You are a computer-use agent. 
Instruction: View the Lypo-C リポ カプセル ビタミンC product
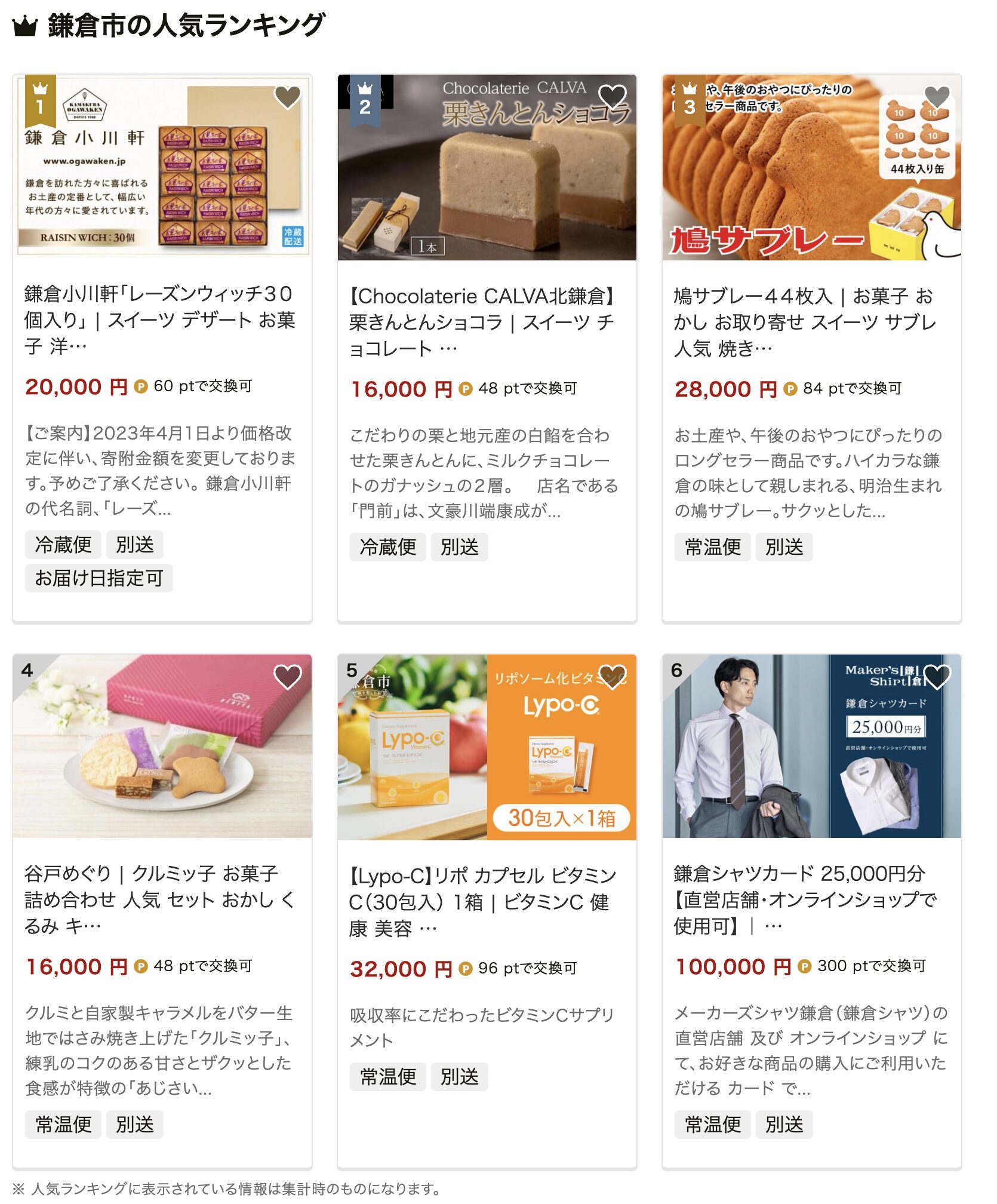[485, 902]
